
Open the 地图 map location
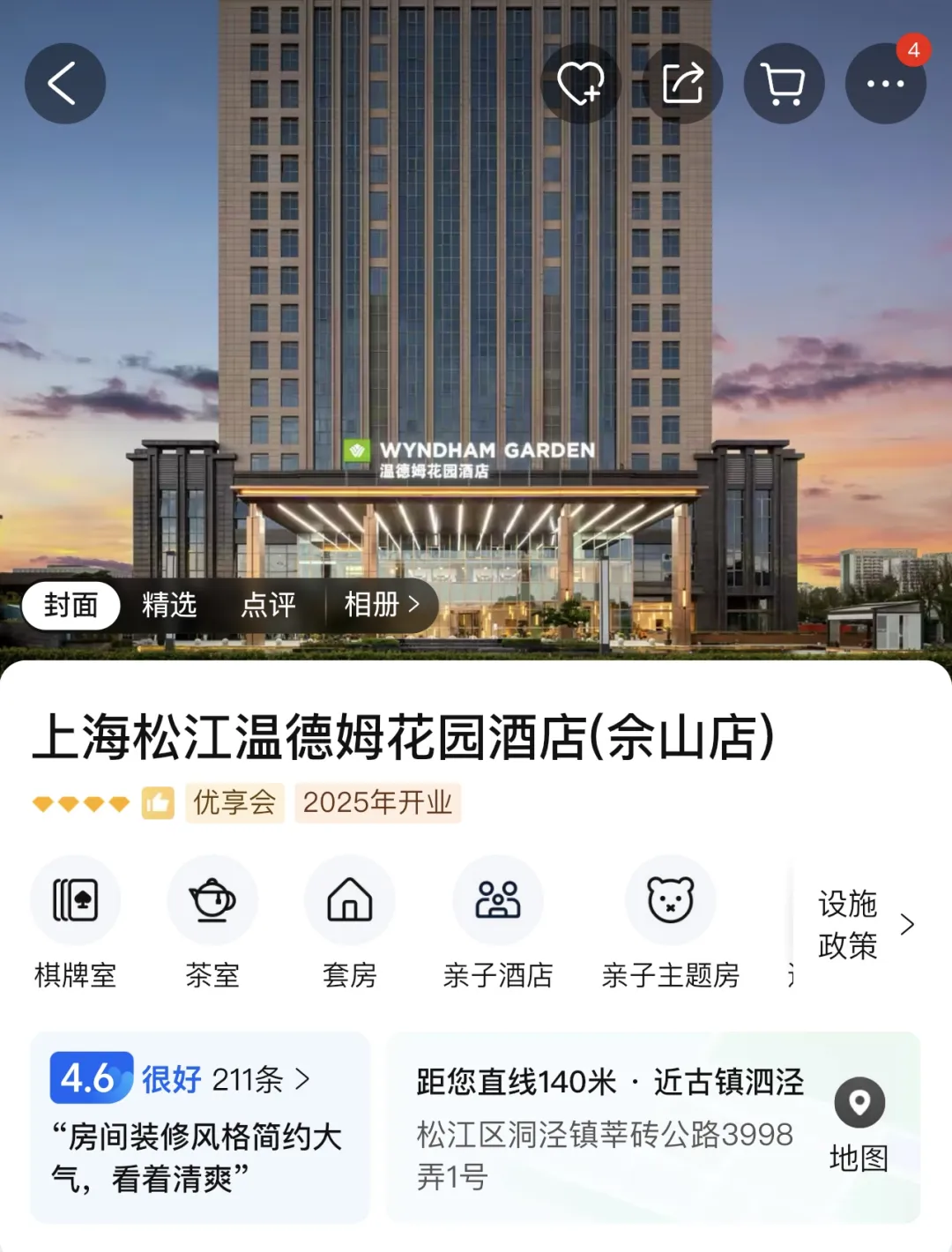(x=859, y=1126)
